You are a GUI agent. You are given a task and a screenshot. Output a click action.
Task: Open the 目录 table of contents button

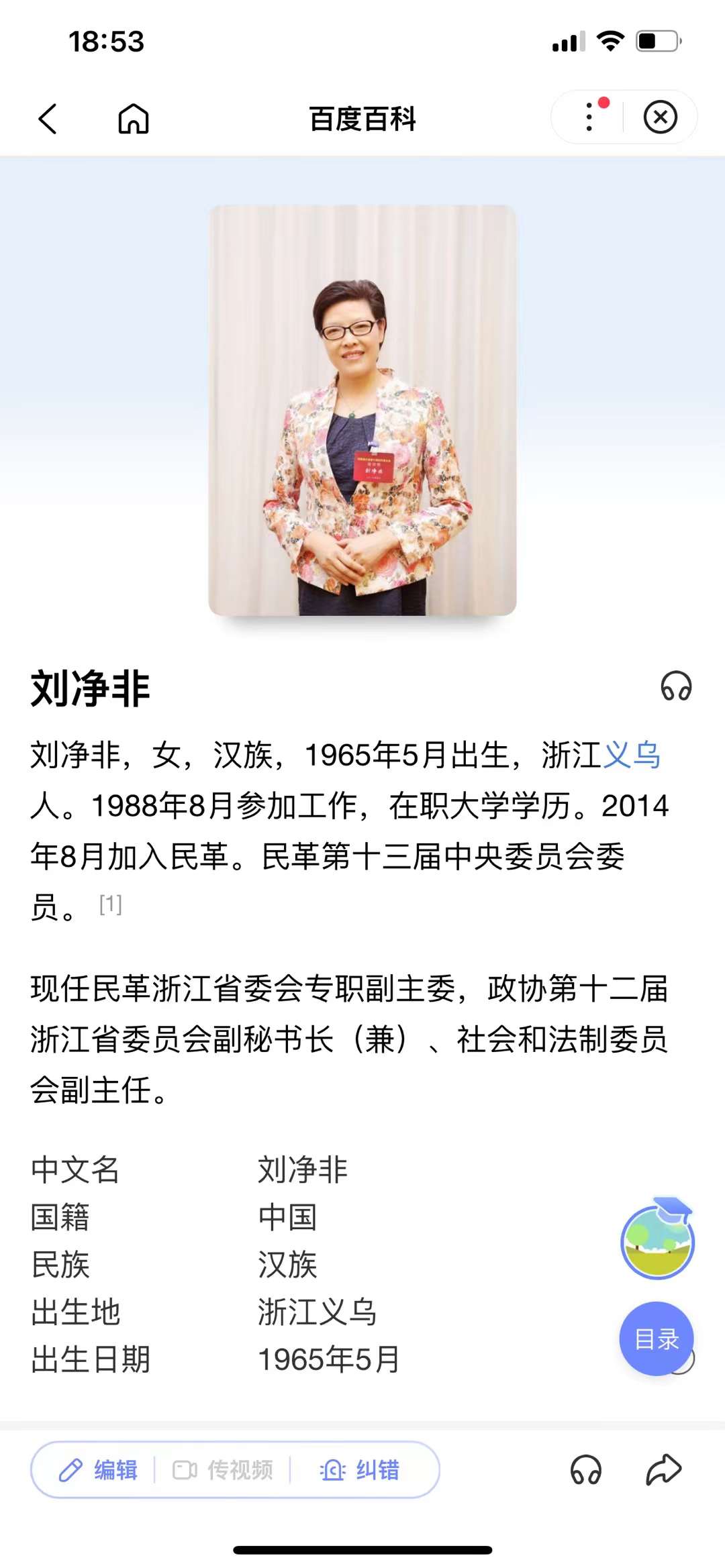(x=656, y=1339)
